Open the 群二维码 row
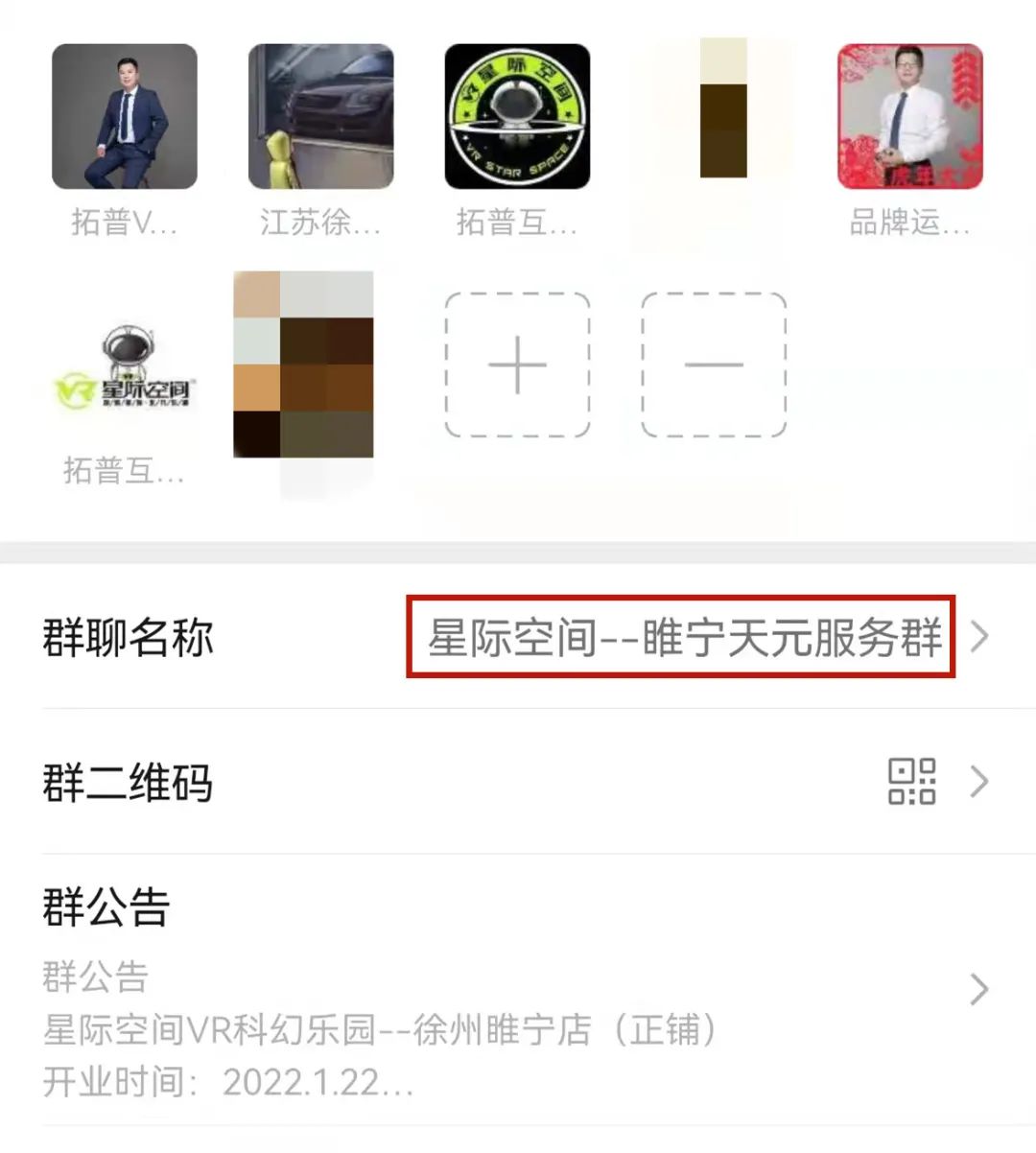The height and width of the screenshot is (1153, 1036). (x=518, y=782)
